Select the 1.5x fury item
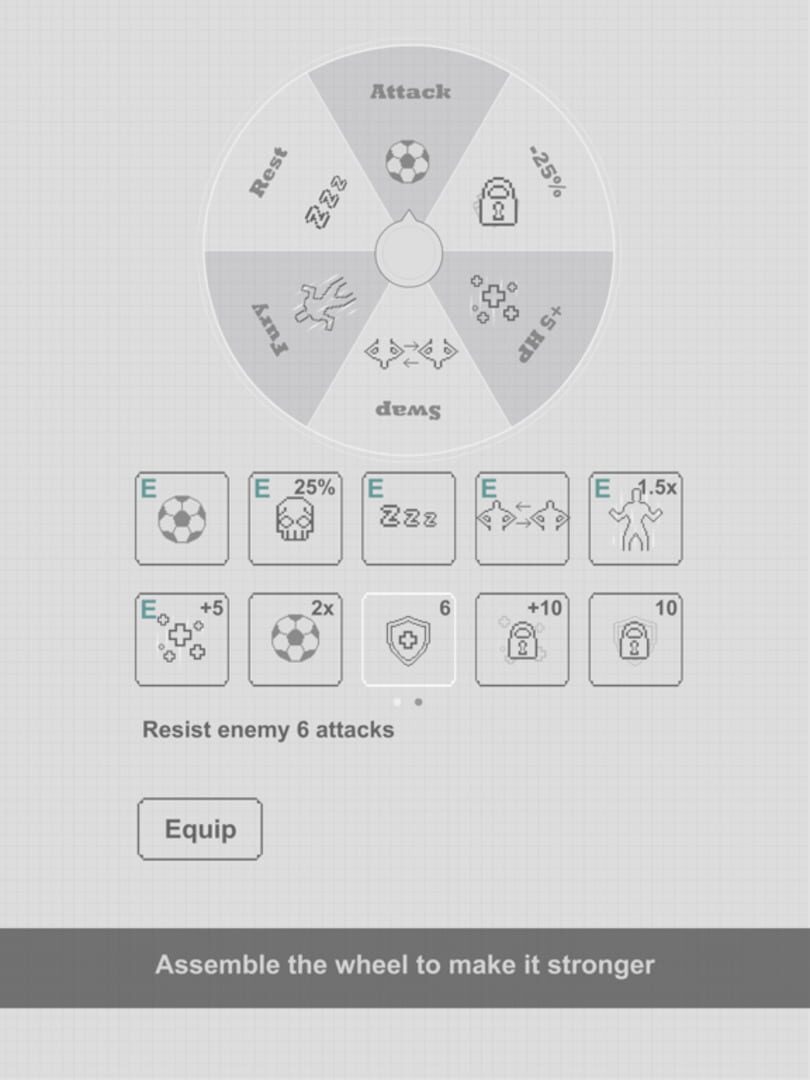The image size is (810, 1080). (x=636, y=519)
